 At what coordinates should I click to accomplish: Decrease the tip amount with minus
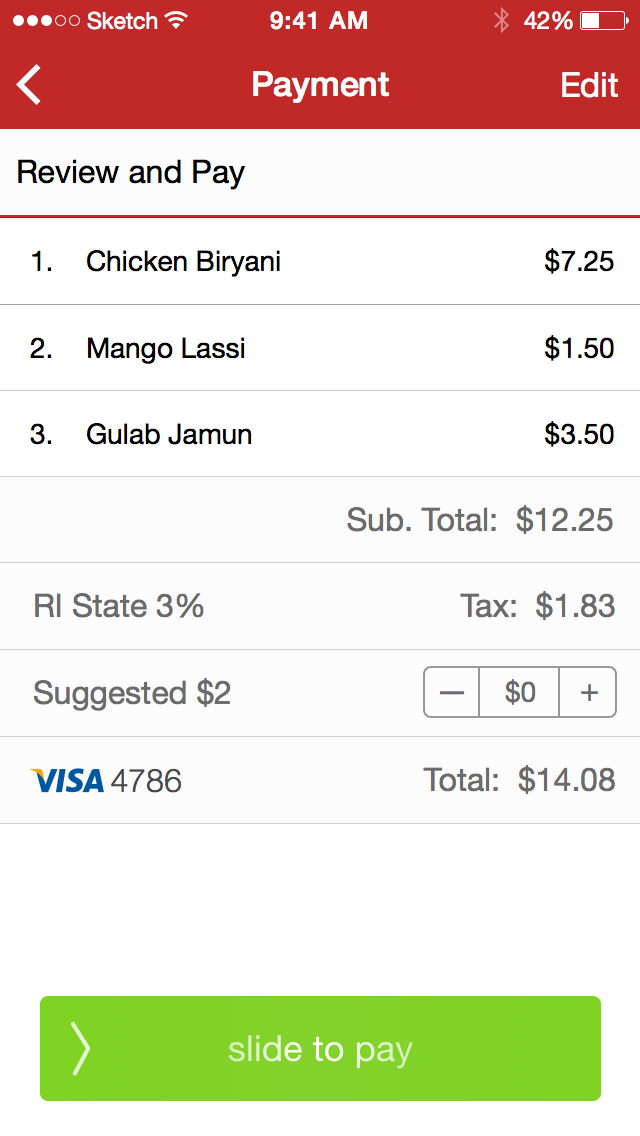point(452,693)
